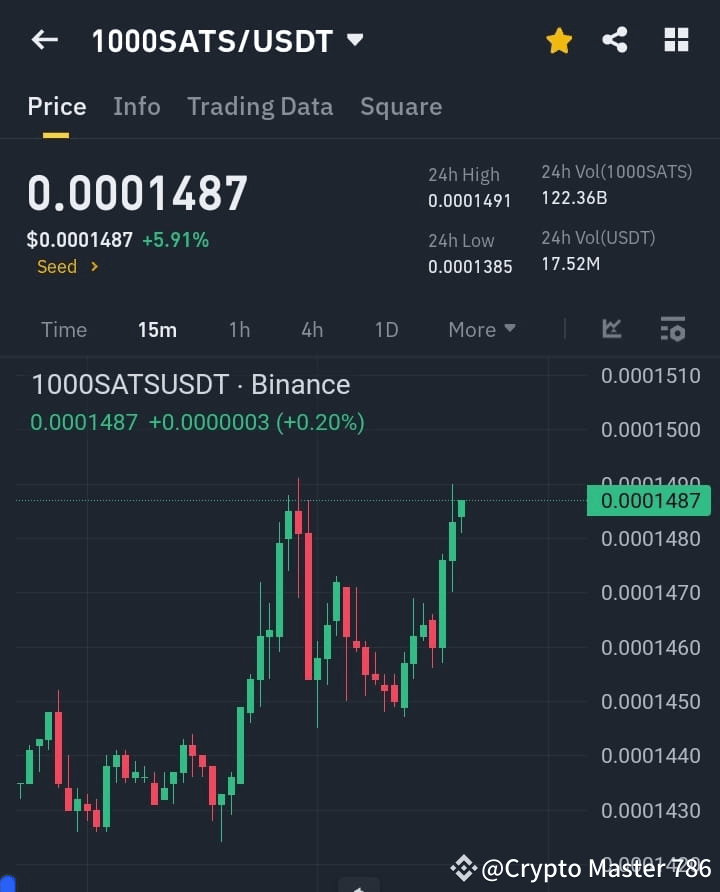Open the apps grid icon top right
This screenshot has height=892, width=720.
[x=676, y=40]
